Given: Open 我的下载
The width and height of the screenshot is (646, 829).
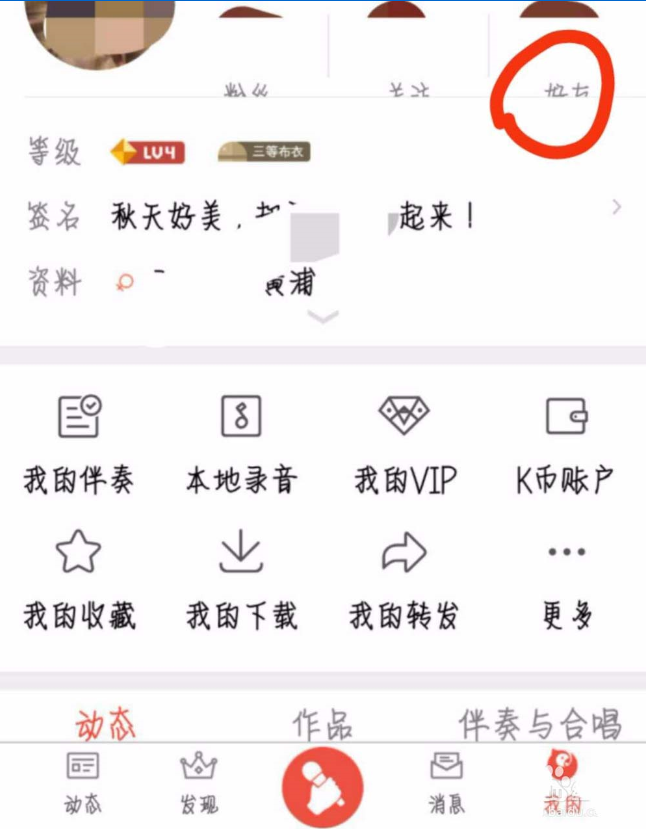Looking at the screenshot, I should point(241,579).
